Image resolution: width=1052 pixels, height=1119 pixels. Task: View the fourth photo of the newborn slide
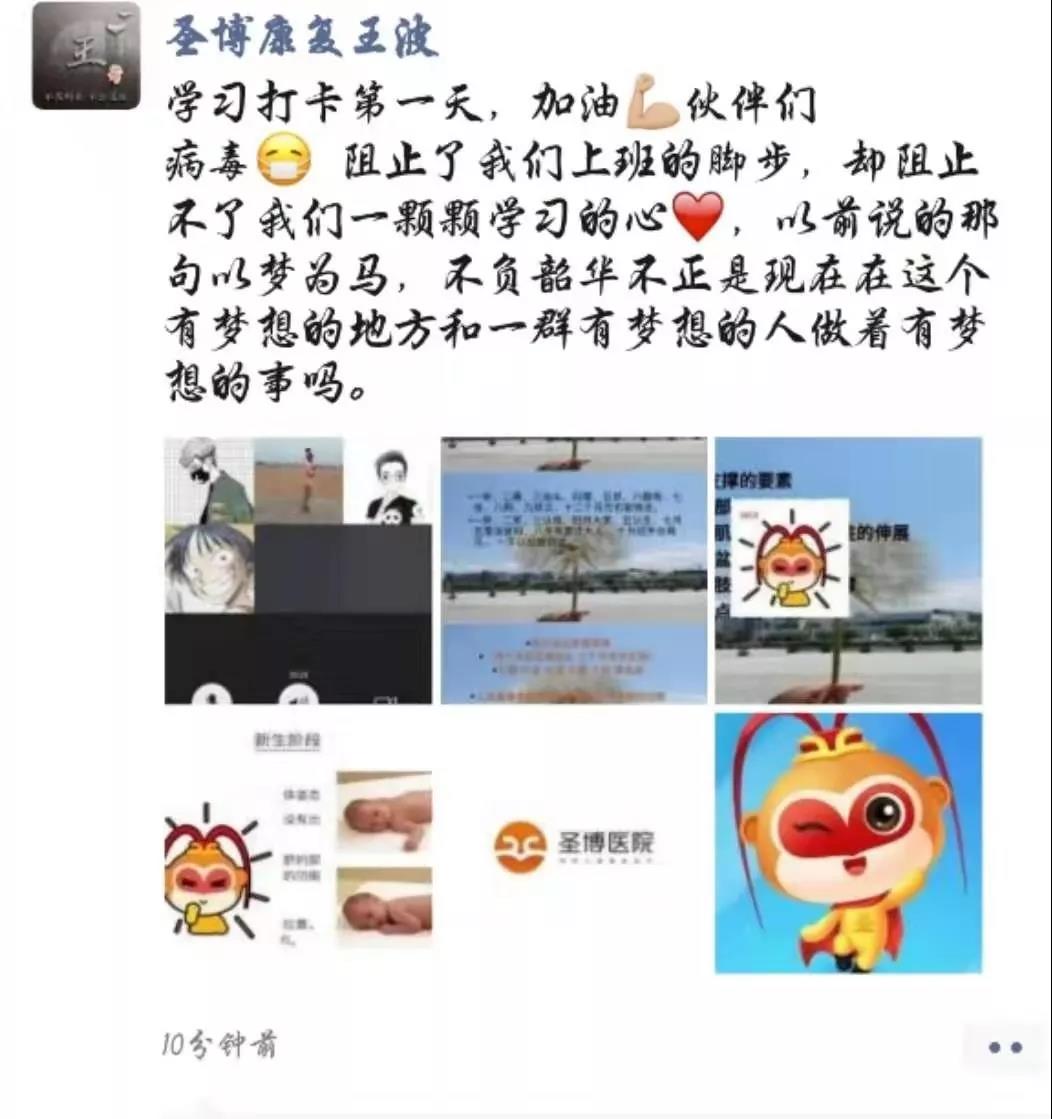pos(298,843)
